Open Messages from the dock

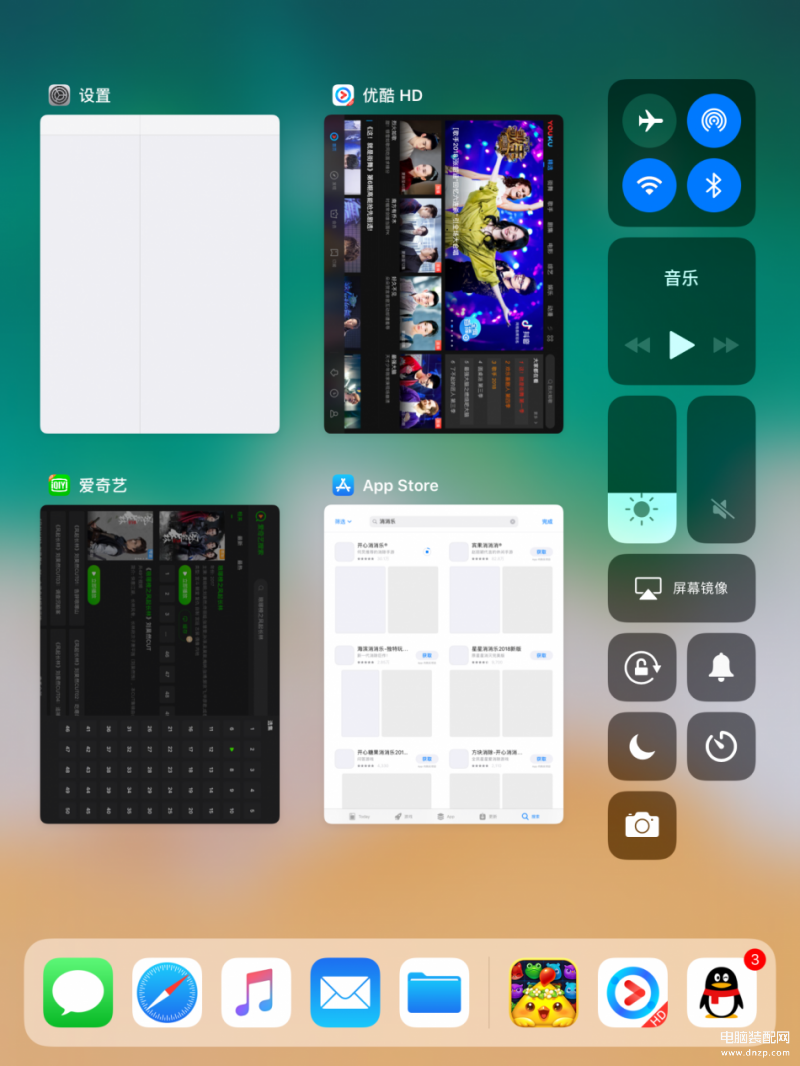[x=78, y=993]
